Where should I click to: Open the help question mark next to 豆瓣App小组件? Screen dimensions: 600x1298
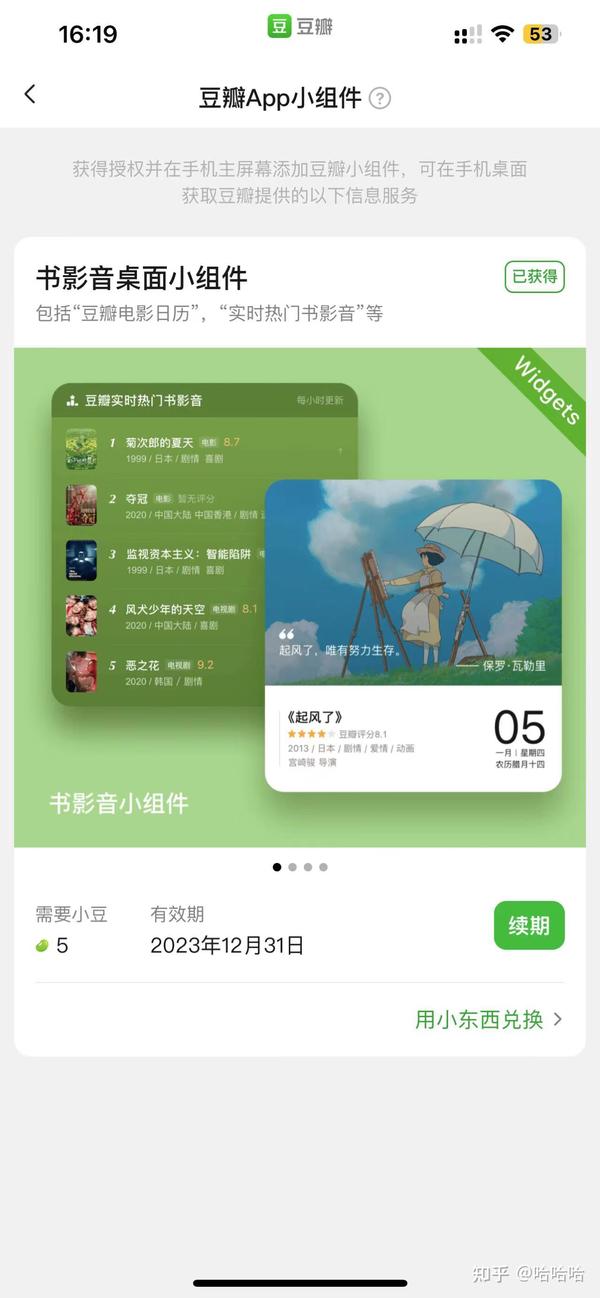click(380, 98)
